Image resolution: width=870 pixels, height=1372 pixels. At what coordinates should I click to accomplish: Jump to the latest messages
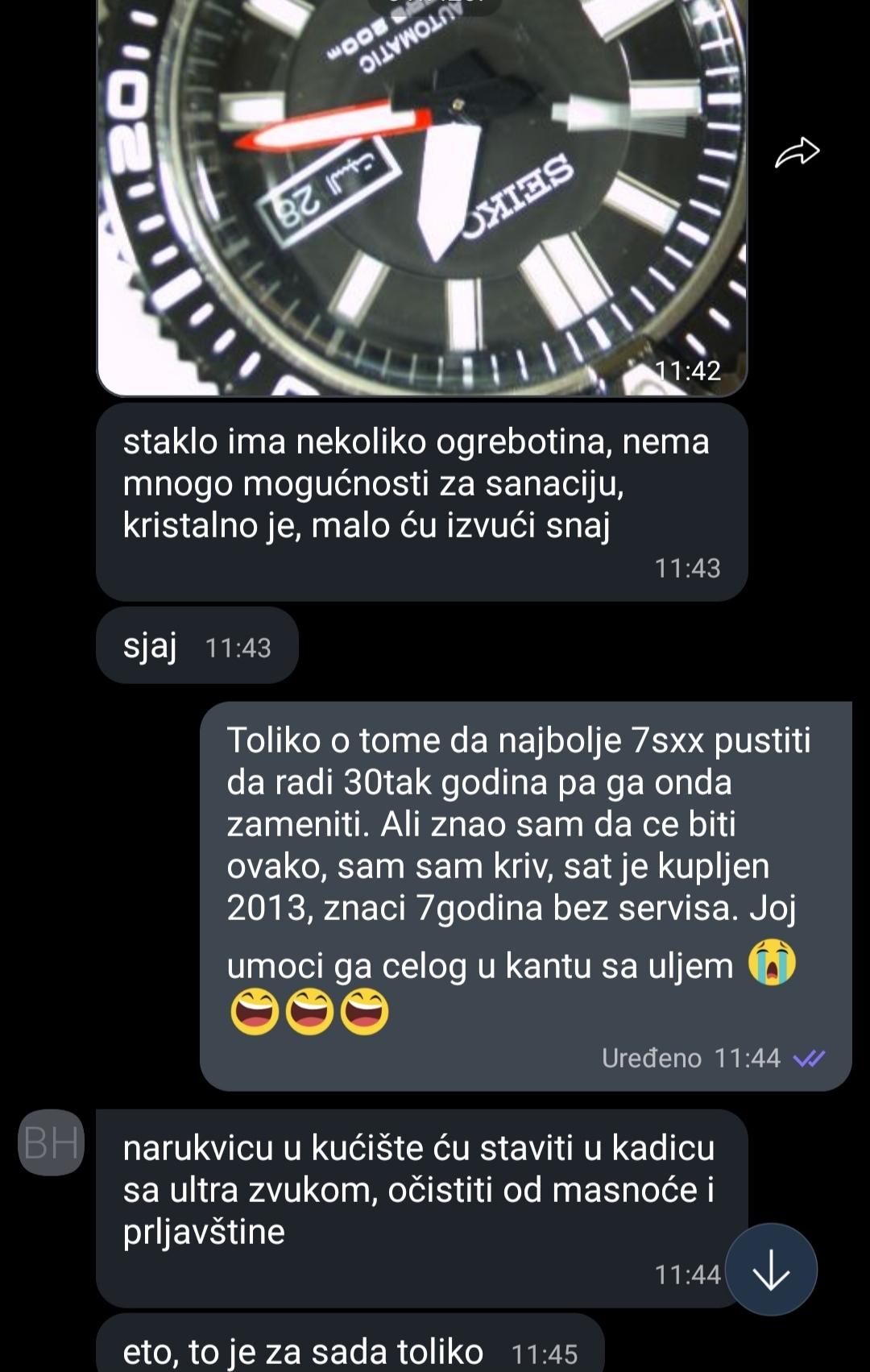pyautogui.click(x=771, y=1269)
